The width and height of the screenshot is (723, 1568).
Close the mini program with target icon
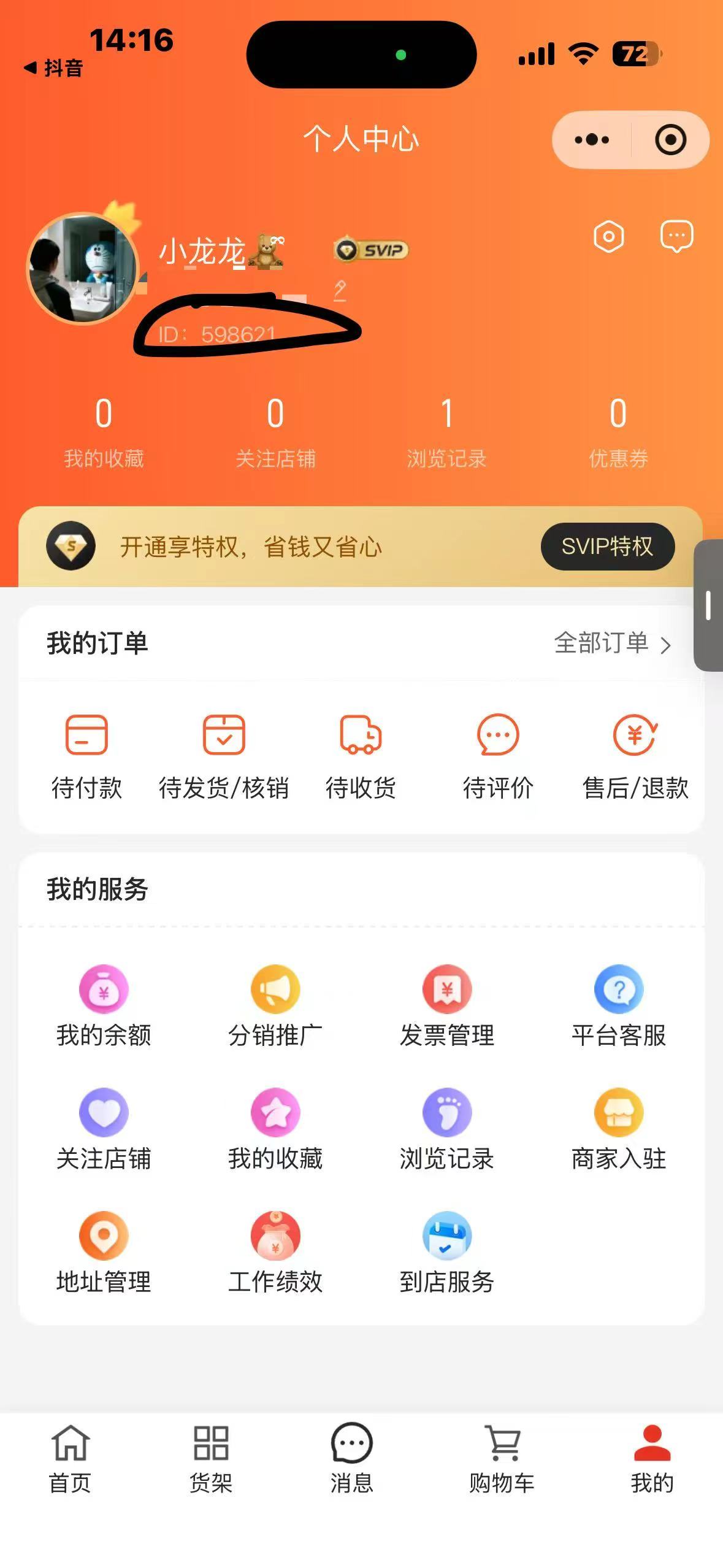coord(670,140)
